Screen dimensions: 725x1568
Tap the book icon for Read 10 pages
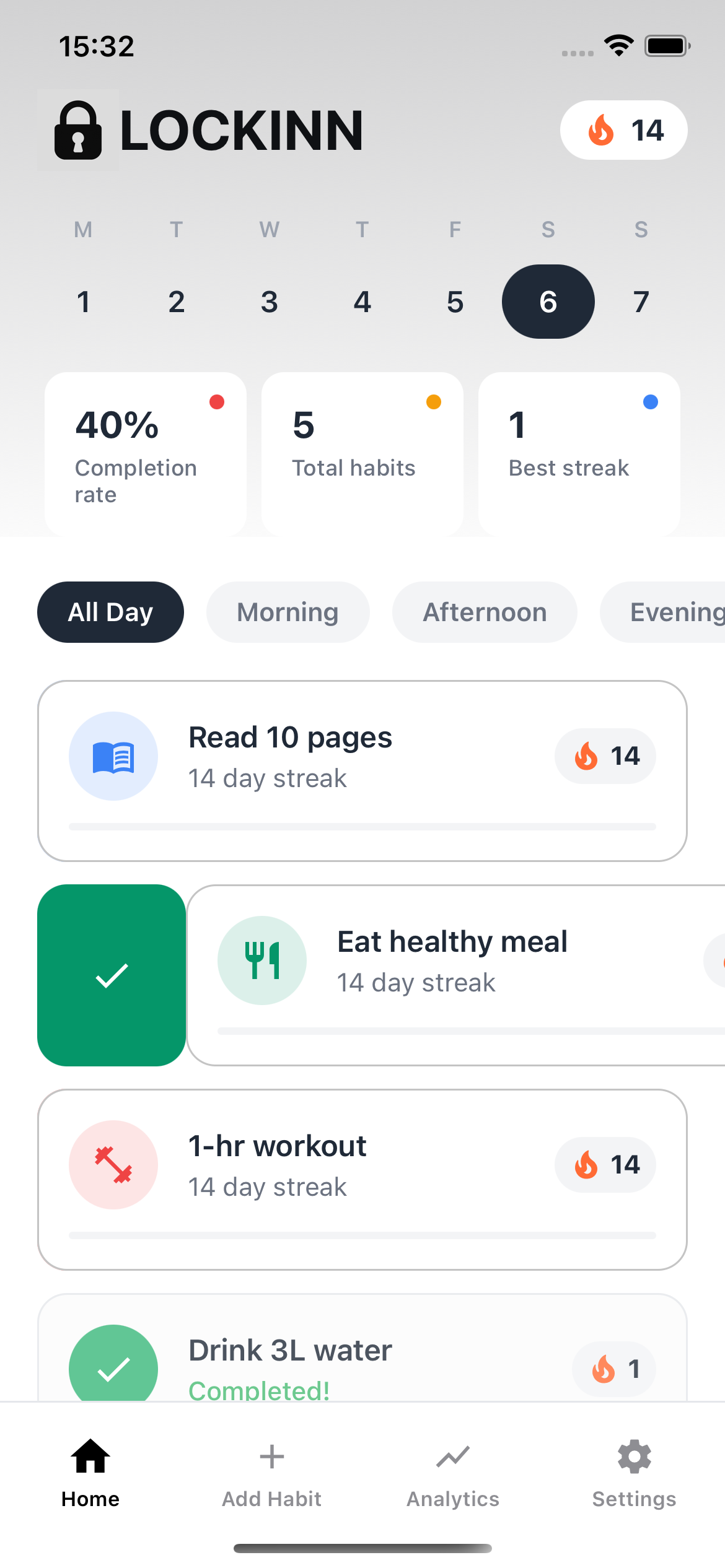[x=113, y=756]
